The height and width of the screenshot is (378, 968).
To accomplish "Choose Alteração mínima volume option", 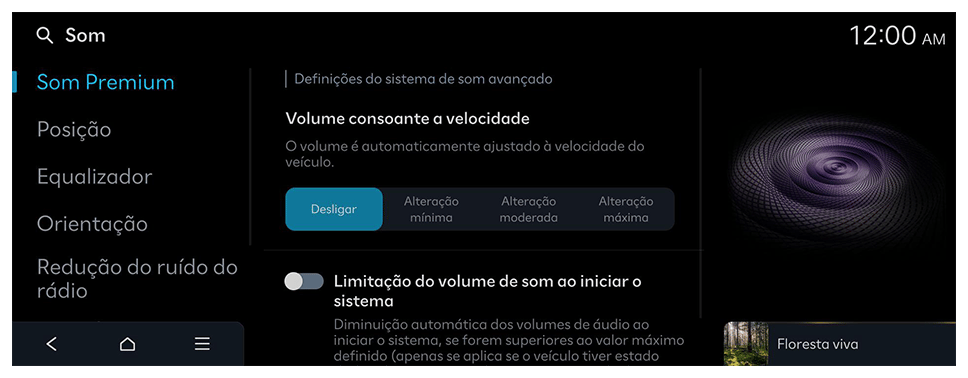I will pyautogui.click(x=432, y=209).
